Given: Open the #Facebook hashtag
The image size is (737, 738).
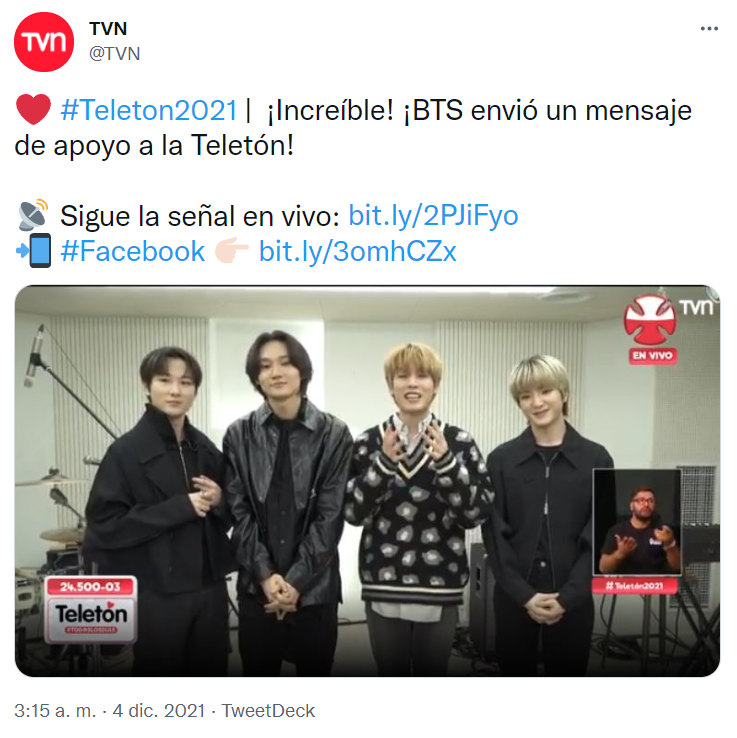Looking at the screenshot, I should coord(132,251).
